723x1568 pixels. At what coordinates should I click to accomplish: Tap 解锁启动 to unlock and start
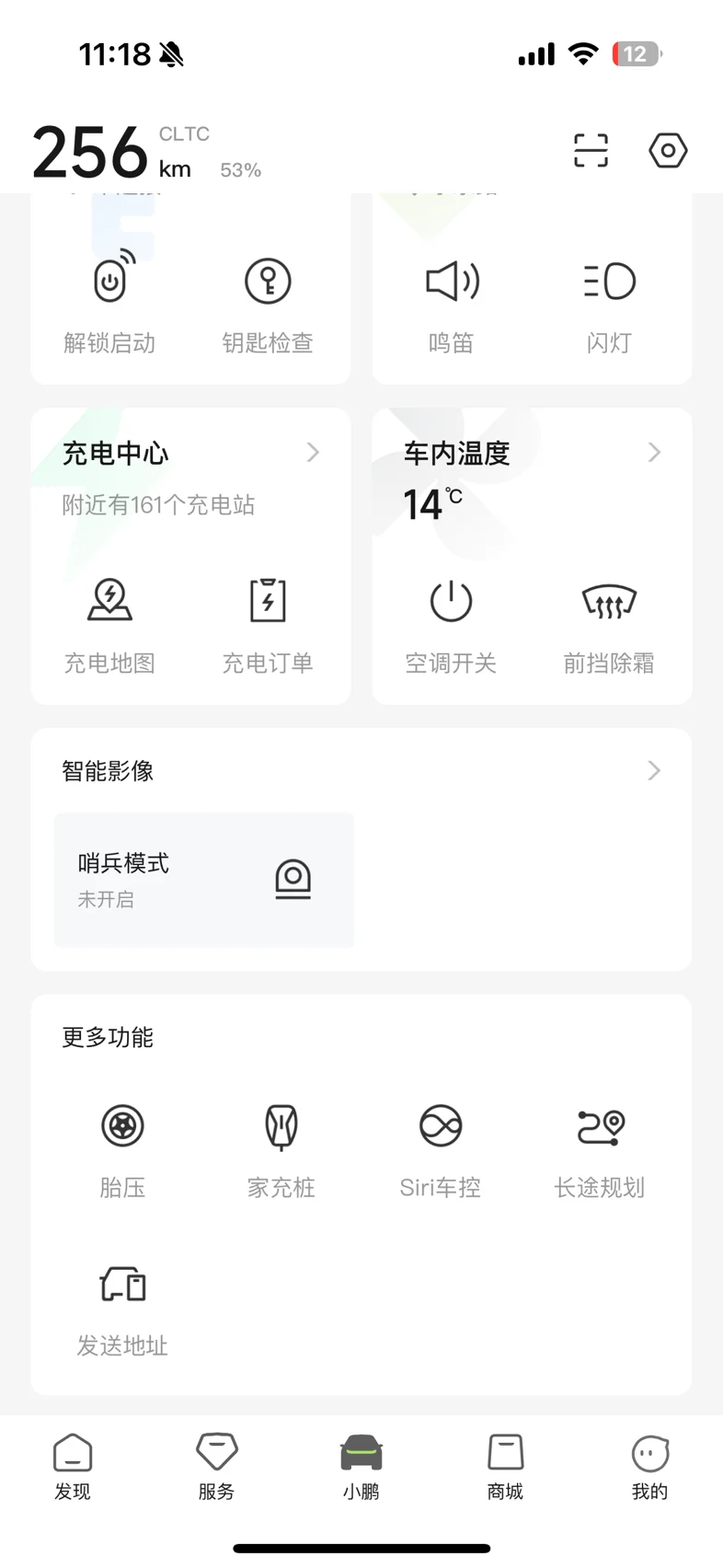click(x=109, y=302)
